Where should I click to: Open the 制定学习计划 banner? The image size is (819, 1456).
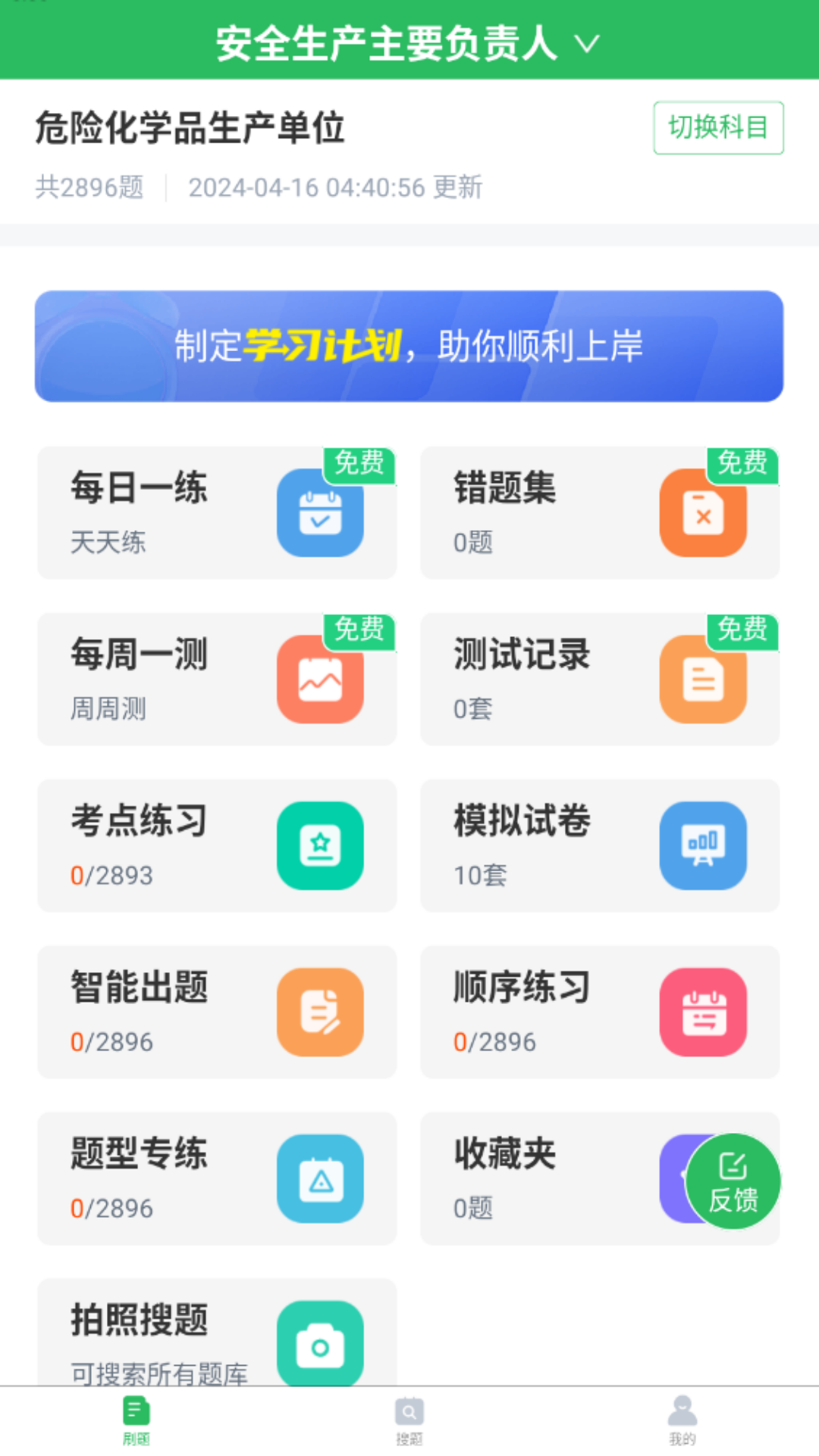[x=409, y=347]
